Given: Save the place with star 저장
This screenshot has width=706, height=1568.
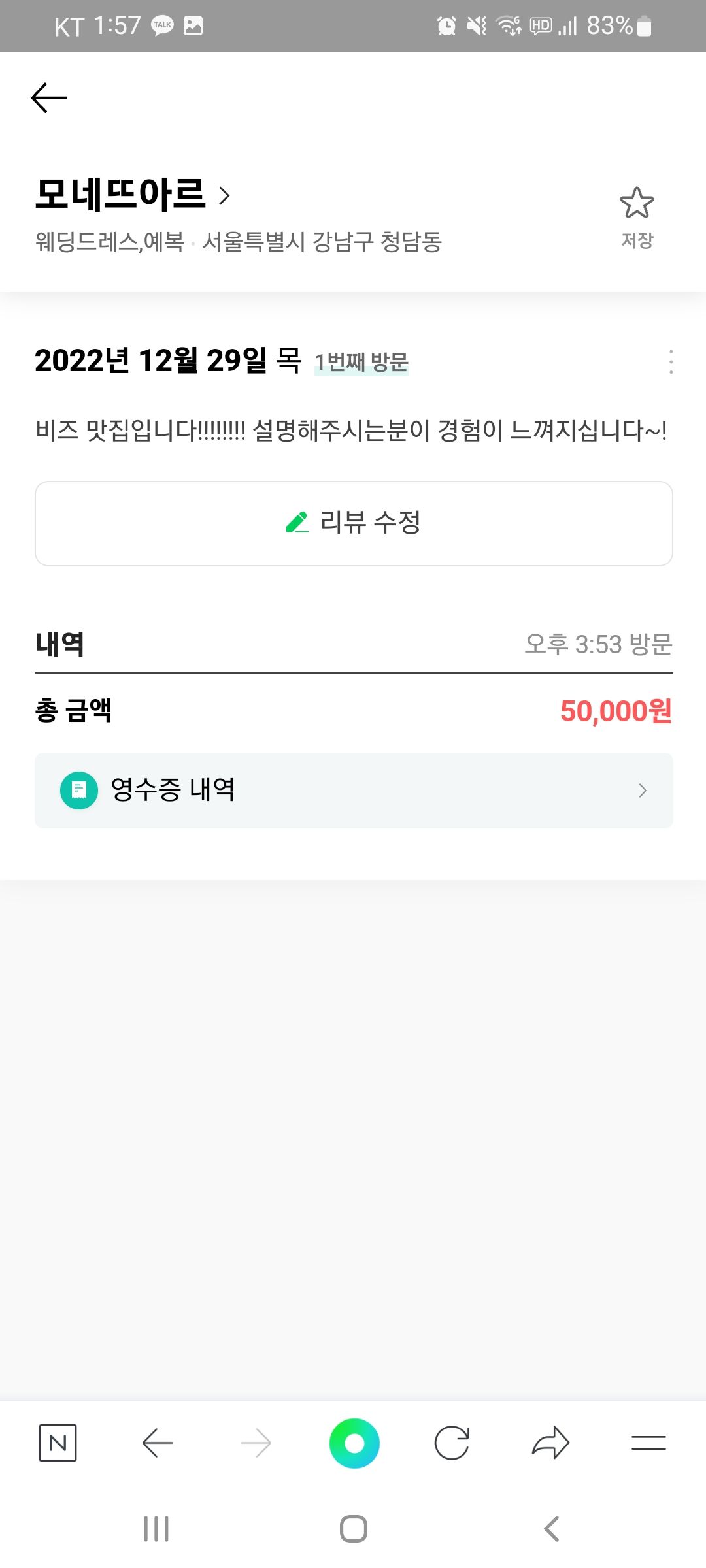Looking at the screenshot, I should pos(637,218).
